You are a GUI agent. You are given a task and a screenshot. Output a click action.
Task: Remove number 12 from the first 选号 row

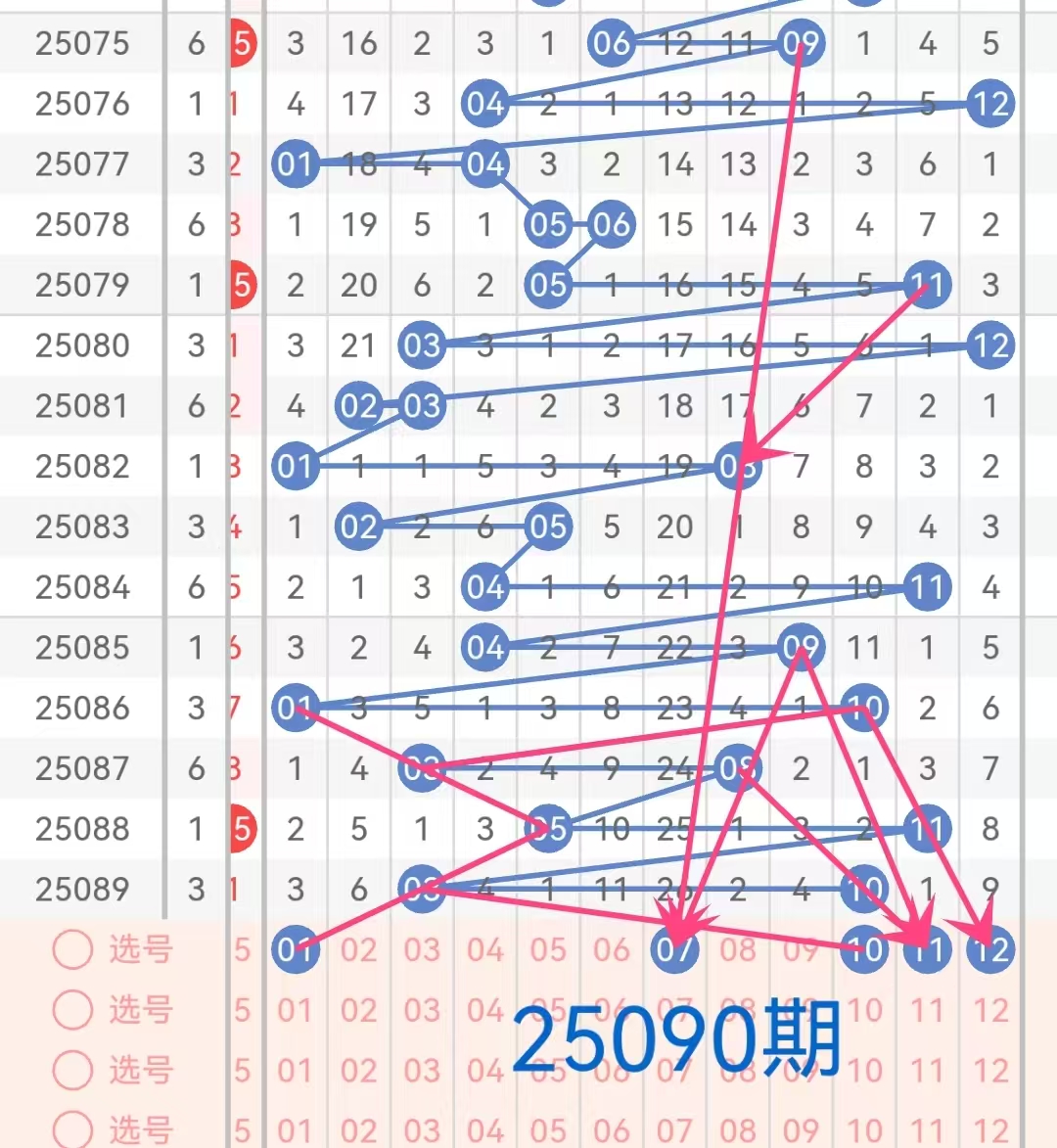989,949
